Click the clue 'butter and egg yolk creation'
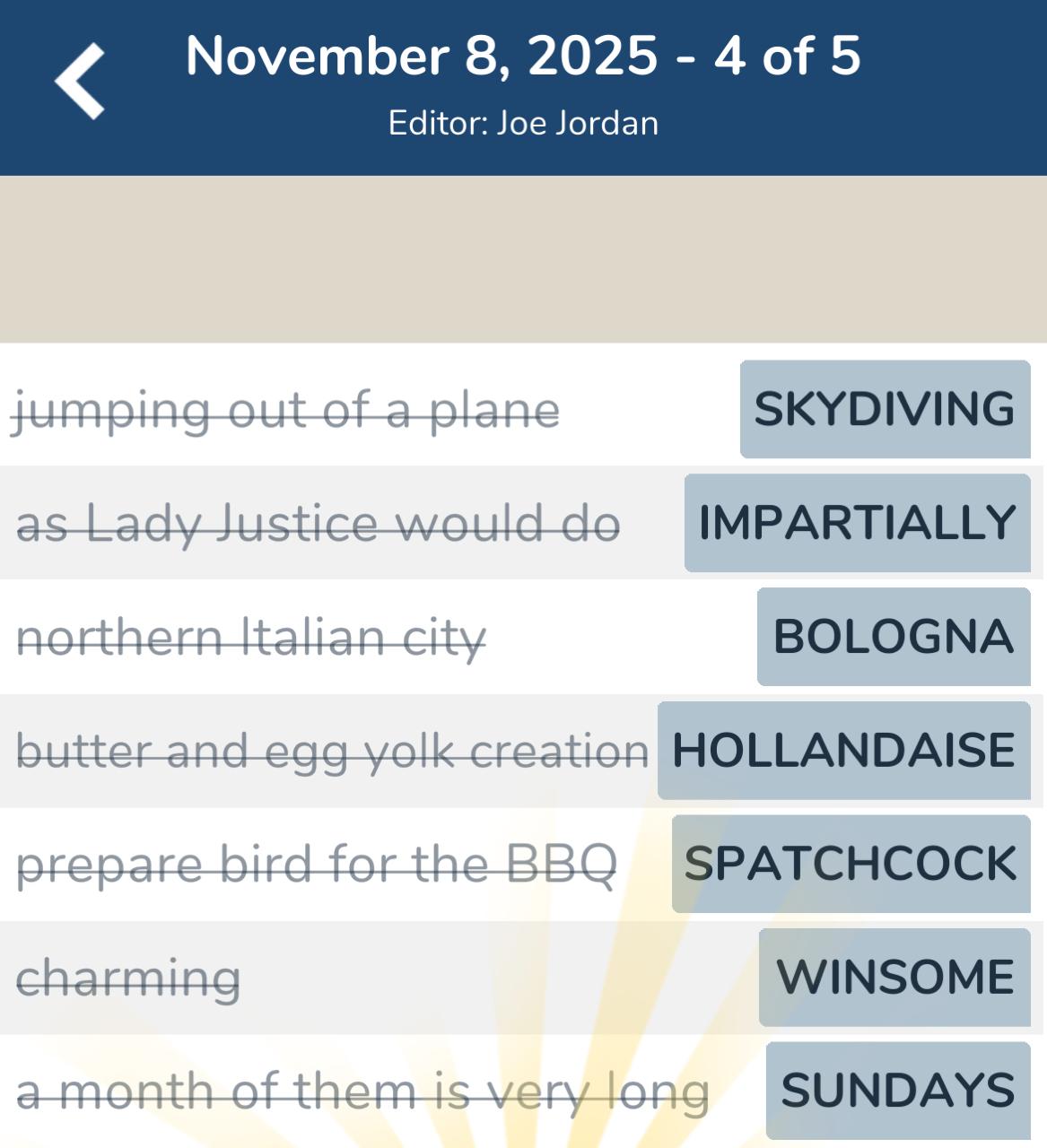The image size is (1047, 1148). [332, 751]
